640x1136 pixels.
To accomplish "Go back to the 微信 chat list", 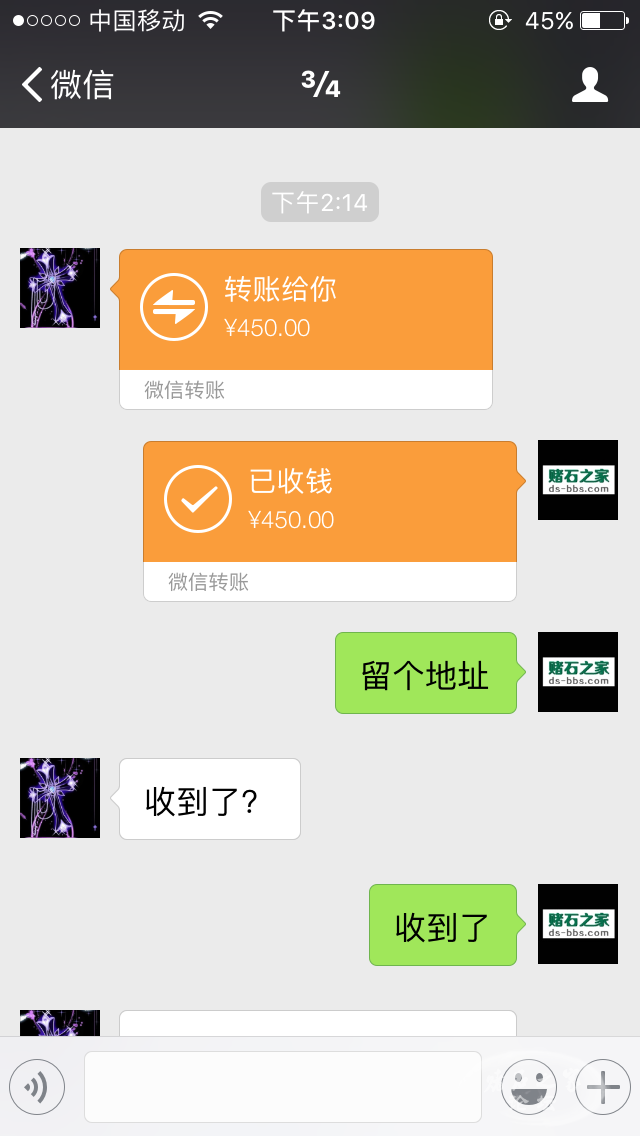I will pyautogui.click(x=66, y=85).
